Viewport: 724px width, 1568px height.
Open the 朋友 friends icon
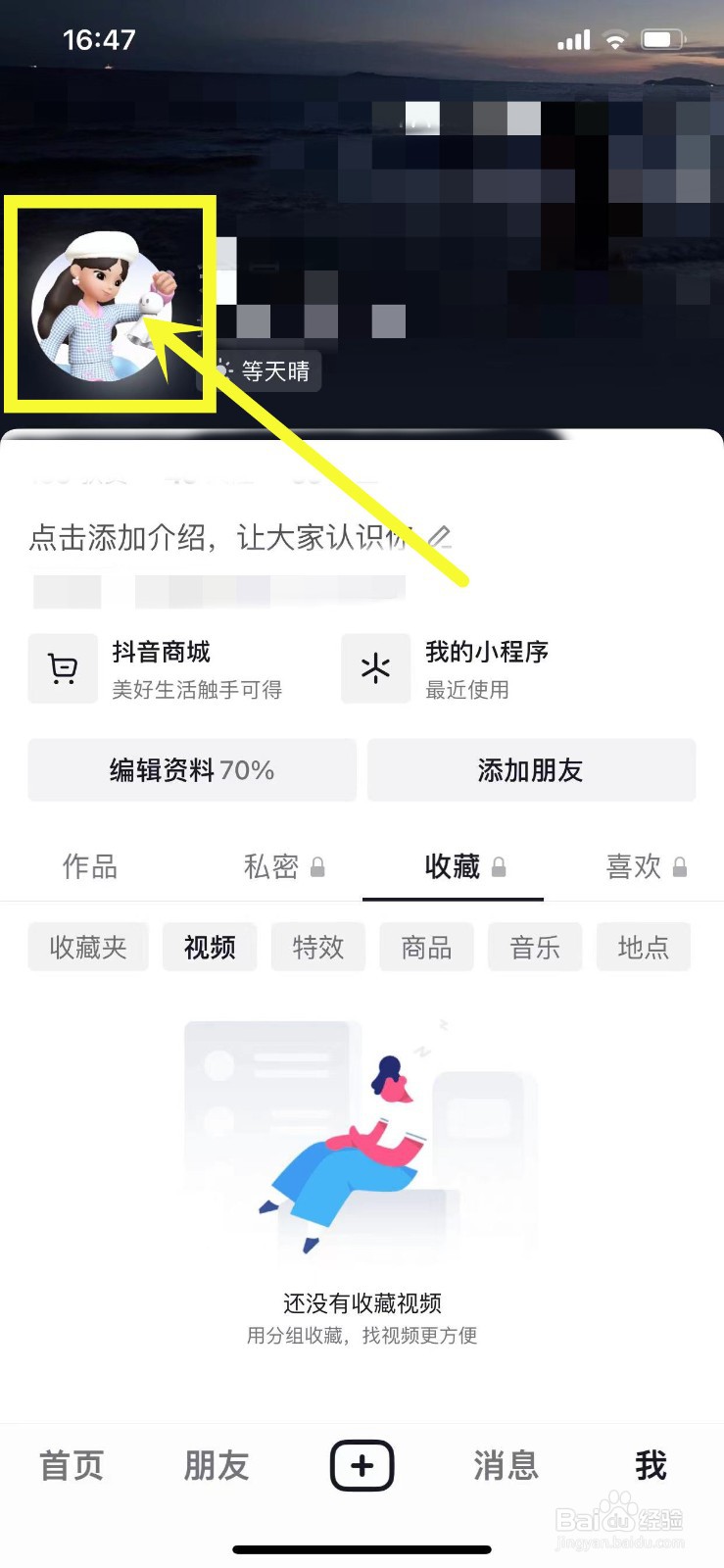point(217,1465)
